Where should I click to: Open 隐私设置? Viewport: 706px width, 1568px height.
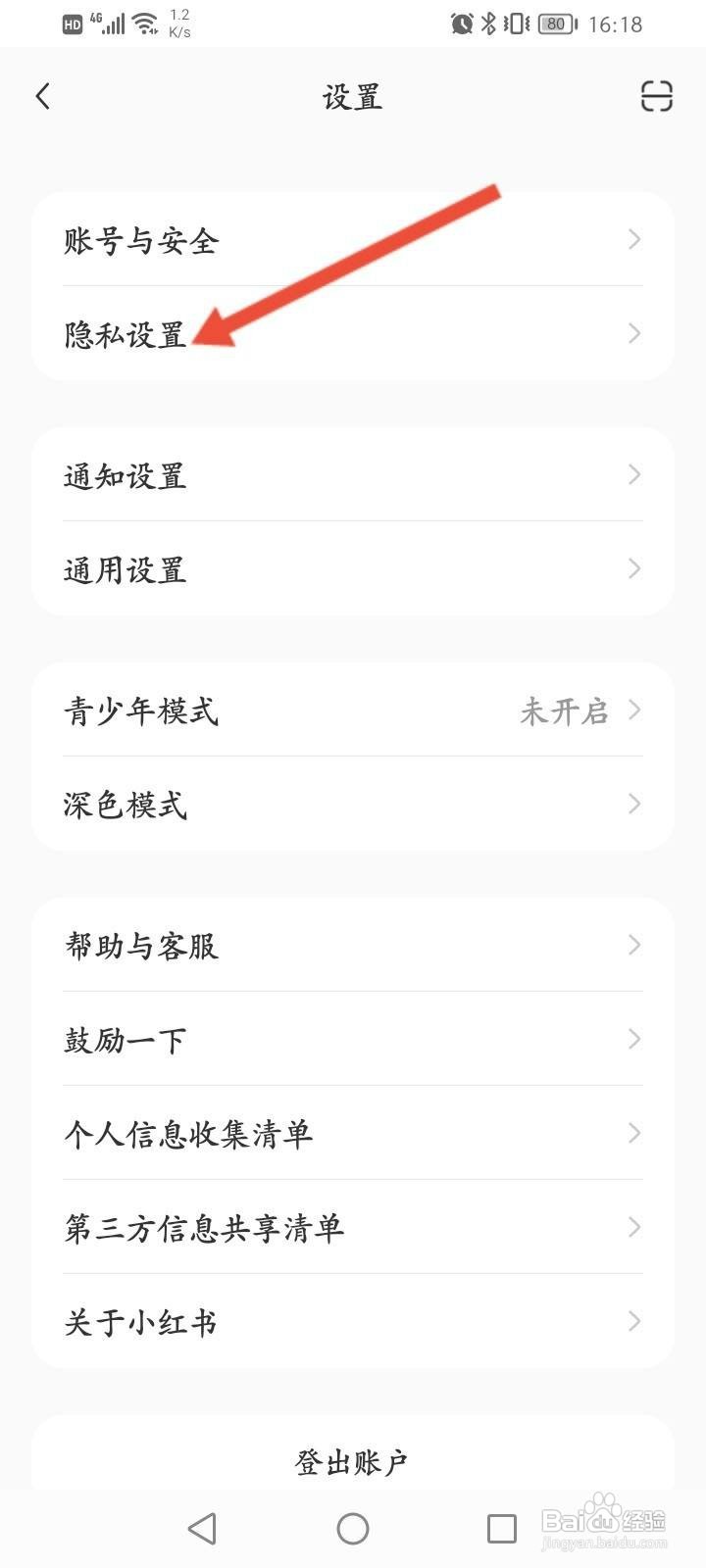pyautogui.click(x=353, y=334)
